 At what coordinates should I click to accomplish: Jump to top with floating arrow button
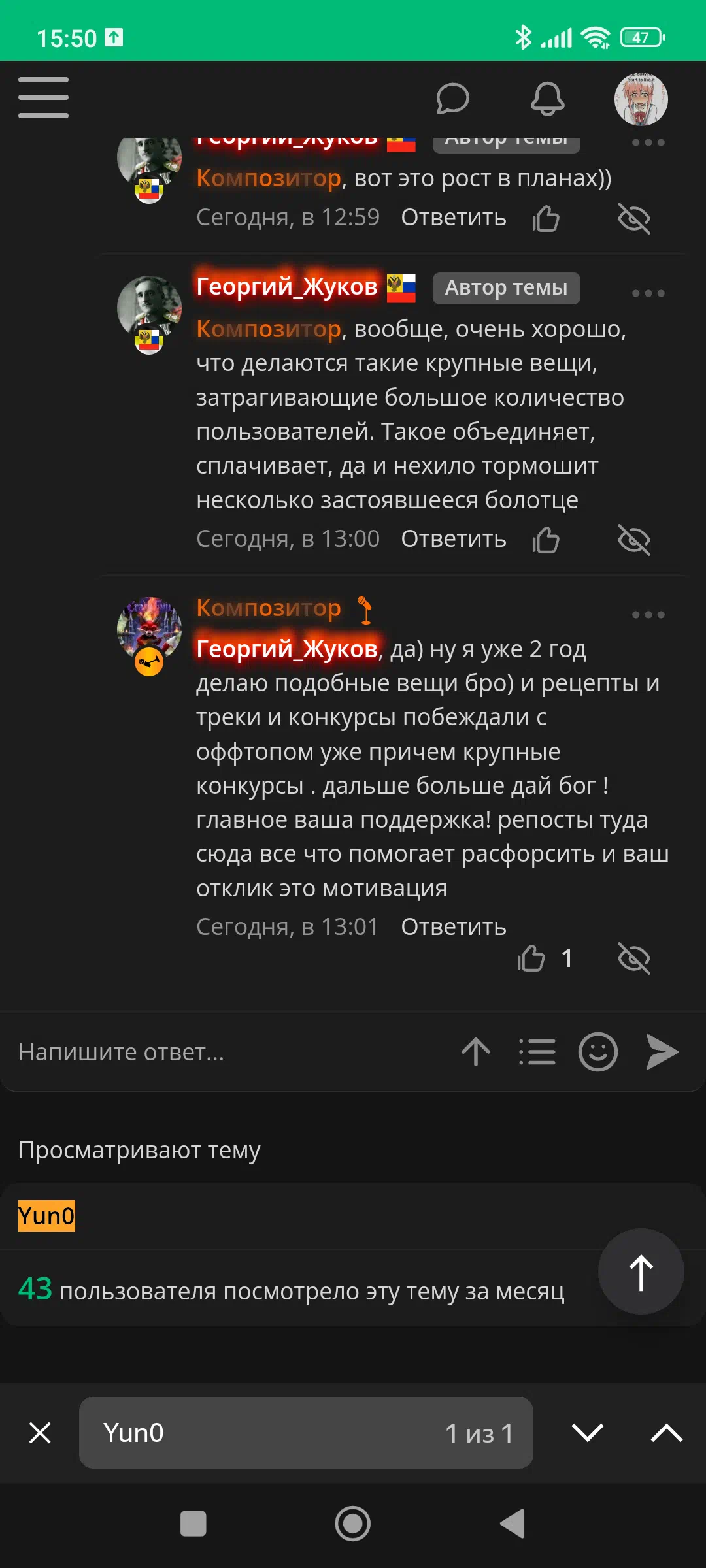(641, 1271)
